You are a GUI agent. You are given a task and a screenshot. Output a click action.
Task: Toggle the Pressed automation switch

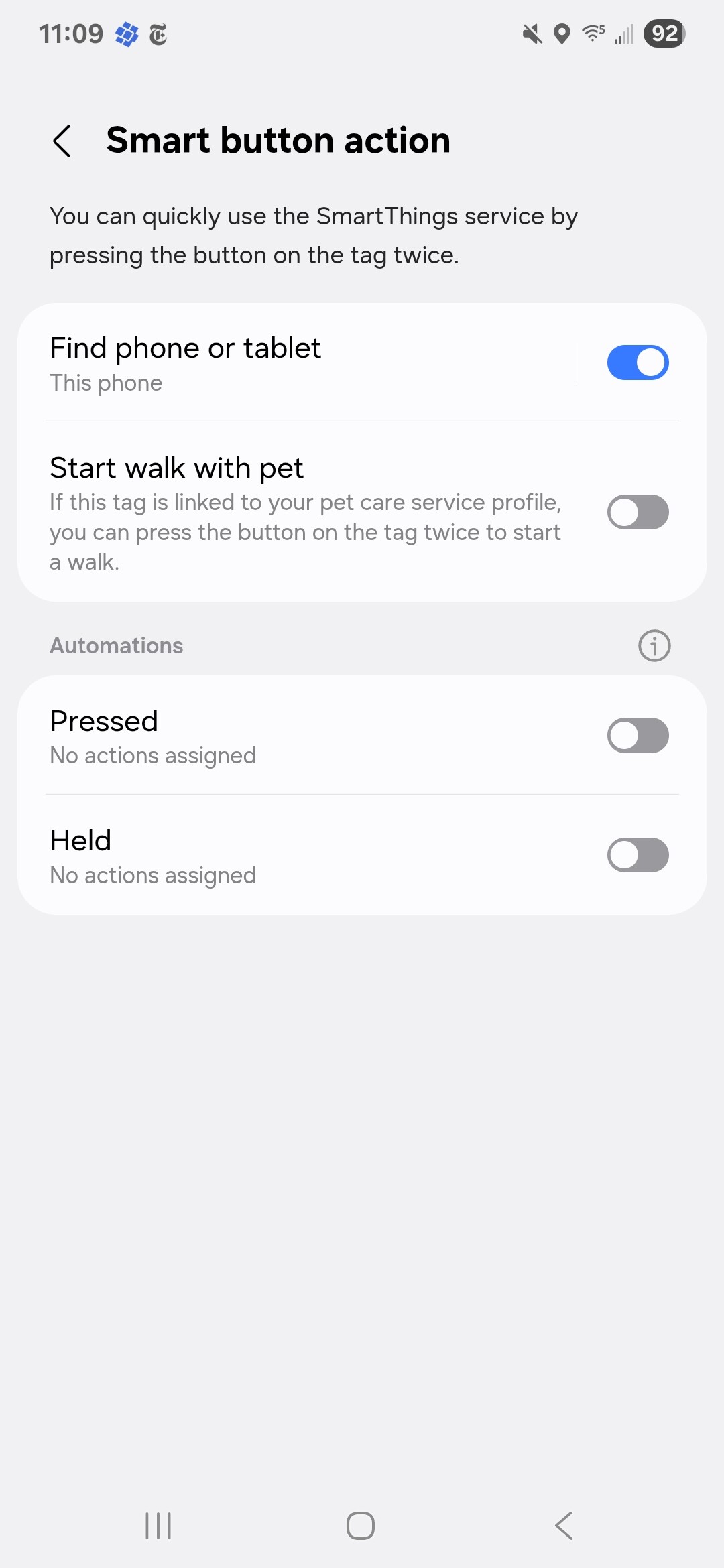coord(638,736)
